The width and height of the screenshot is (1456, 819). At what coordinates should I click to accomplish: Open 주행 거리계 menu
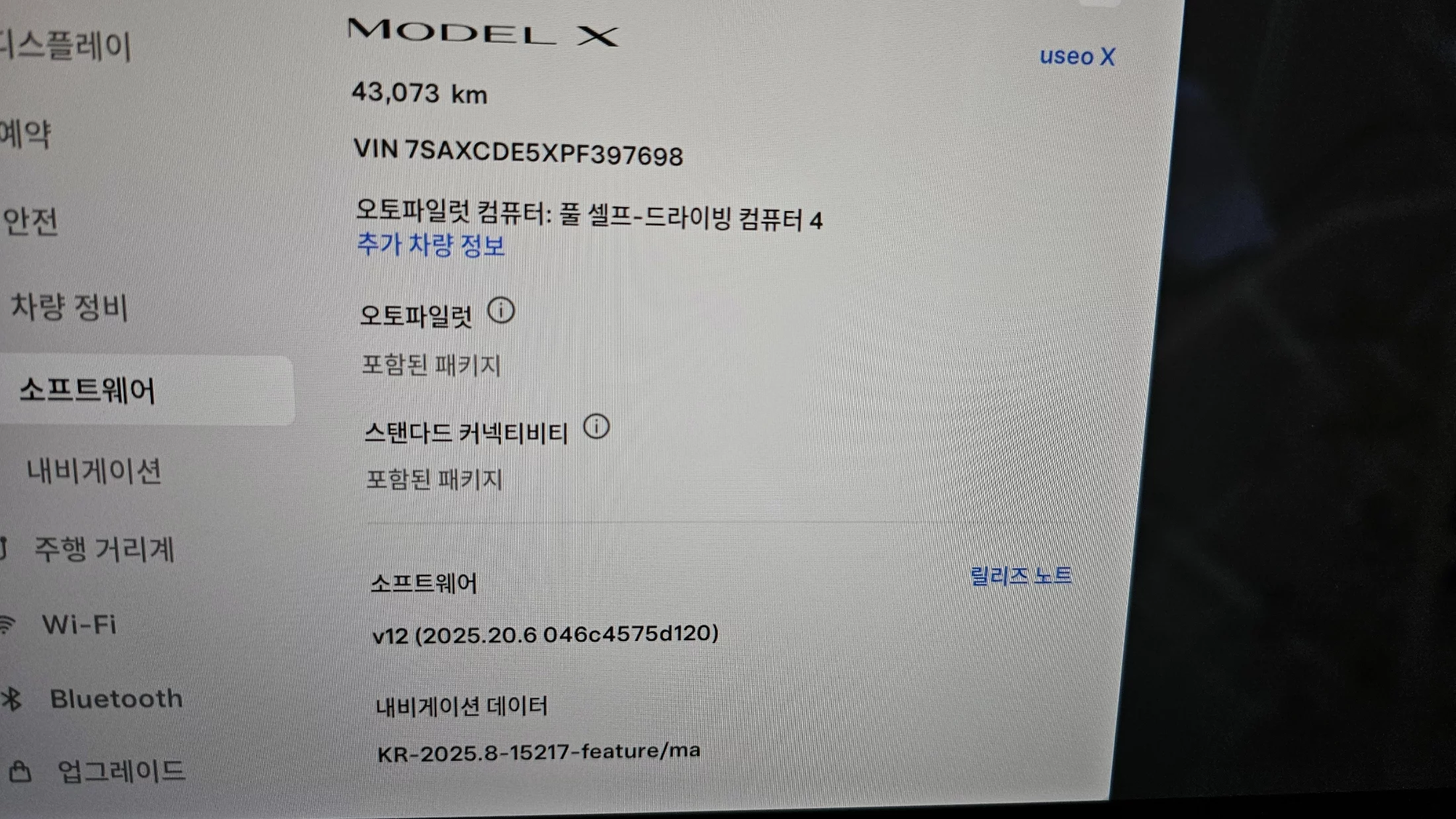click(104, 549)
